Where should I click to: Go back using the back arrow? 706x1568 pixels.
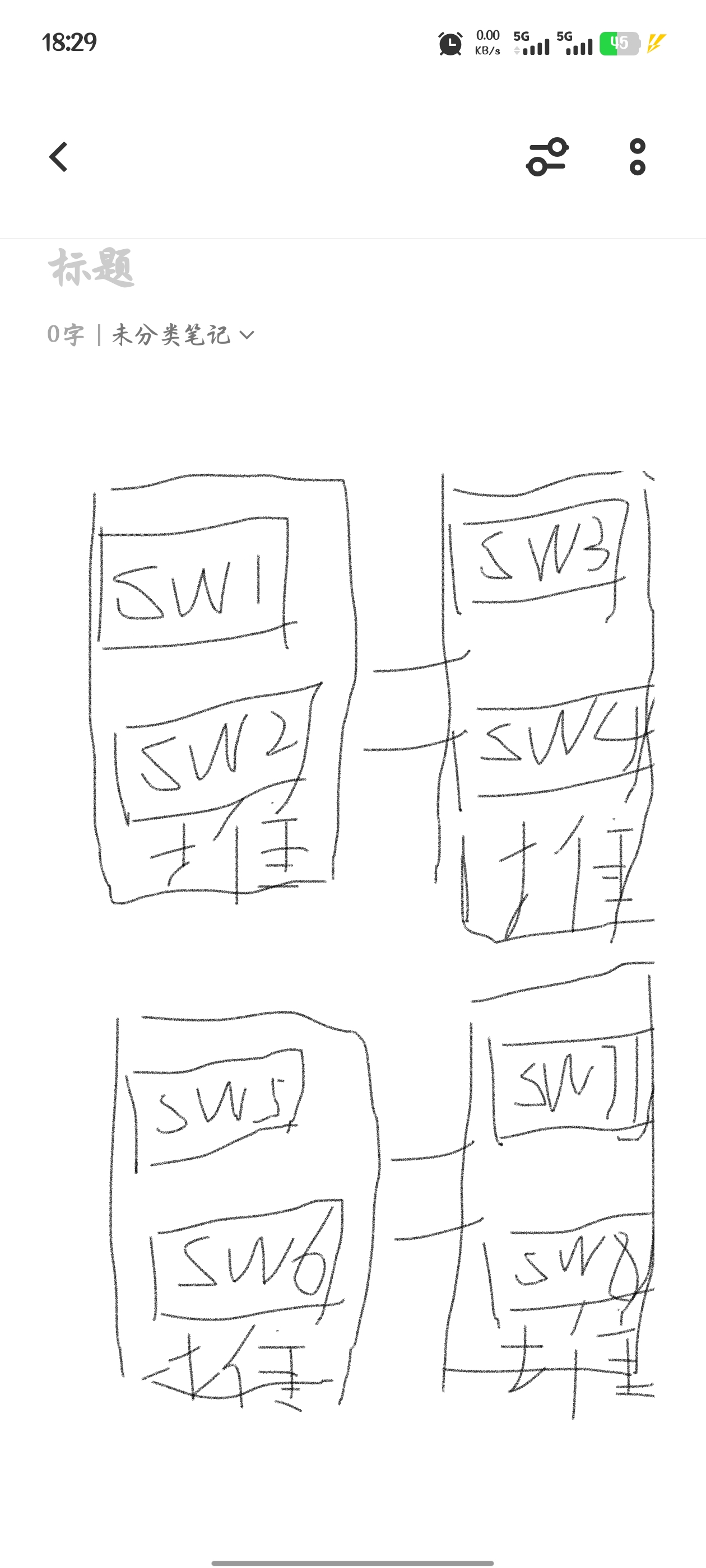point(58,158)
